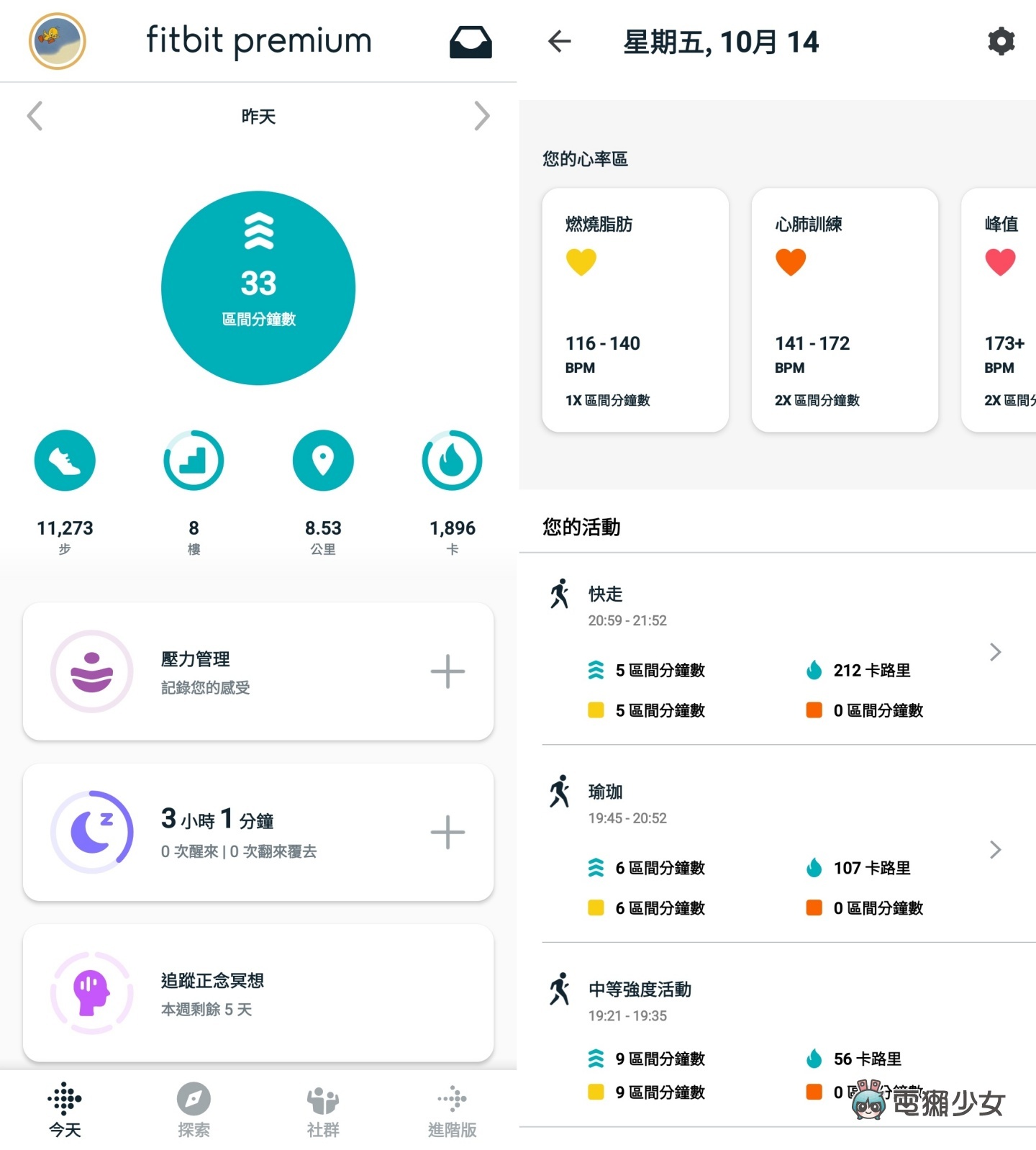1036x1150 pixels.
Task: Open the Fitbit inbox icon
Action: click(471, 41)
